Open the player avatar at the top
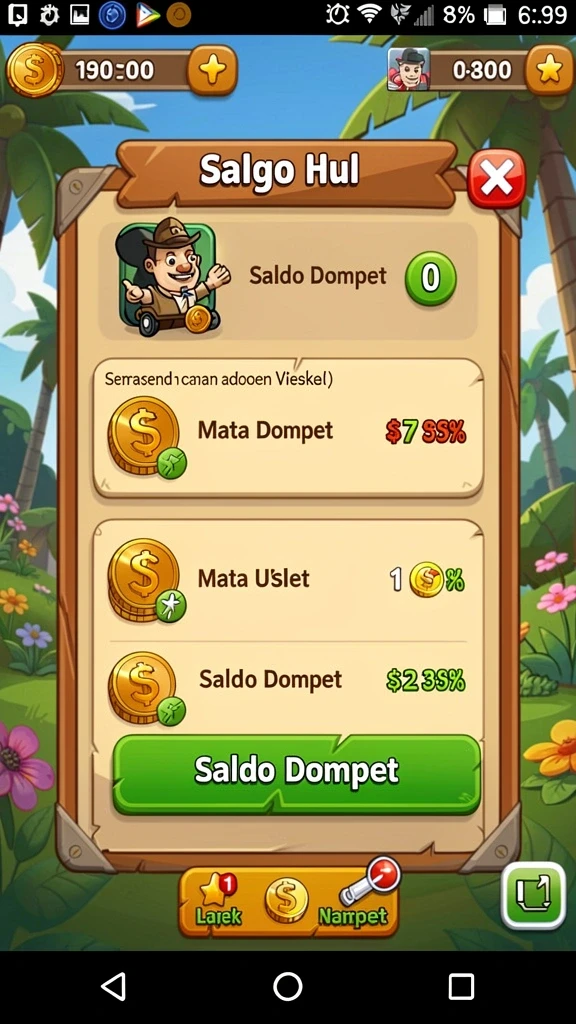 click(x=408, y=69)
